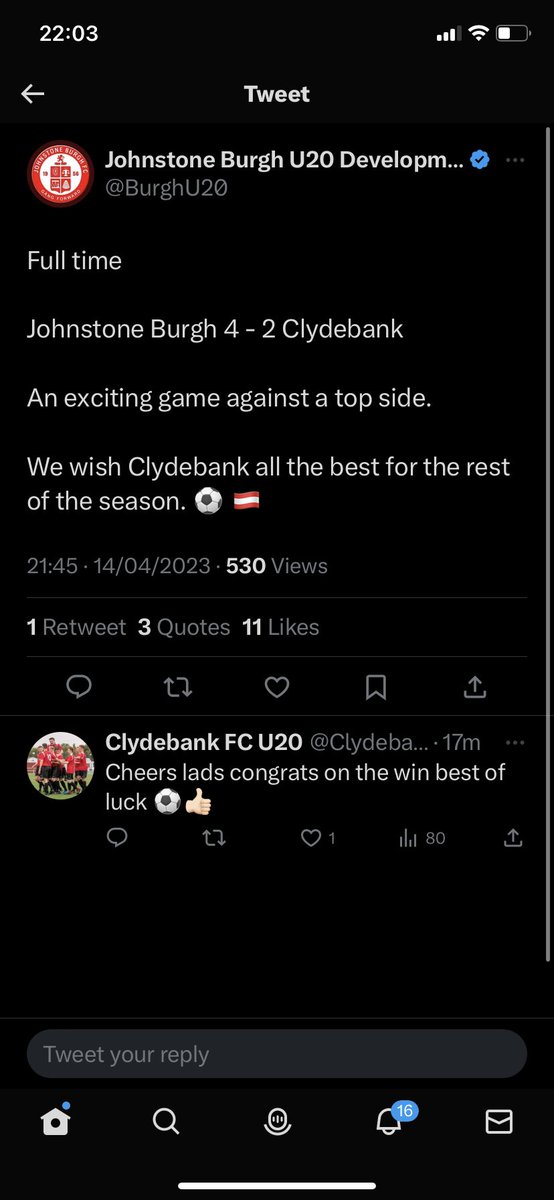Open more options on Clydebank FC U20 reply
Screen dimensions: 554x1200
tap(515, 743)
